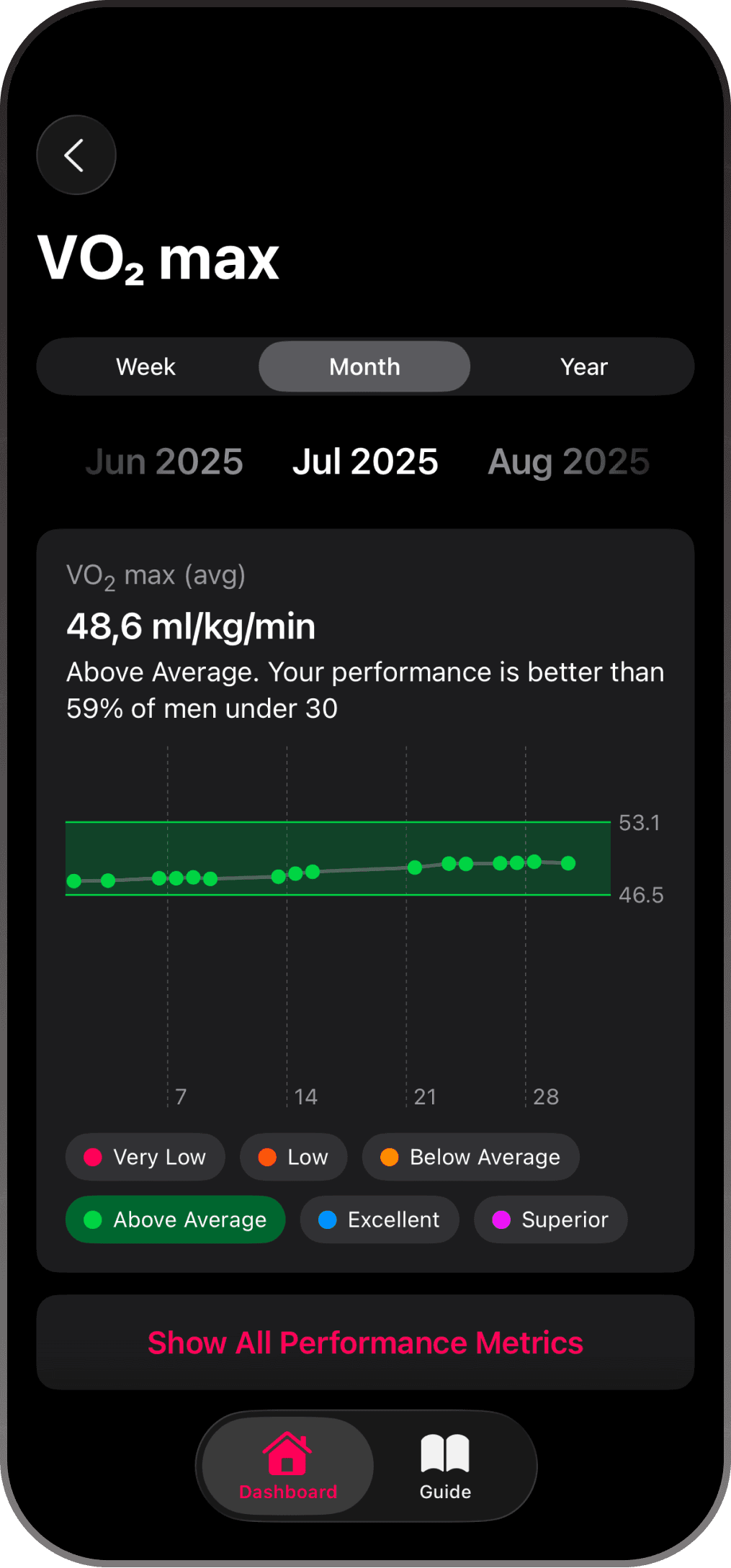Click the Very Low legend chip
The image size is (731, 1568).
coord(145,1156)
